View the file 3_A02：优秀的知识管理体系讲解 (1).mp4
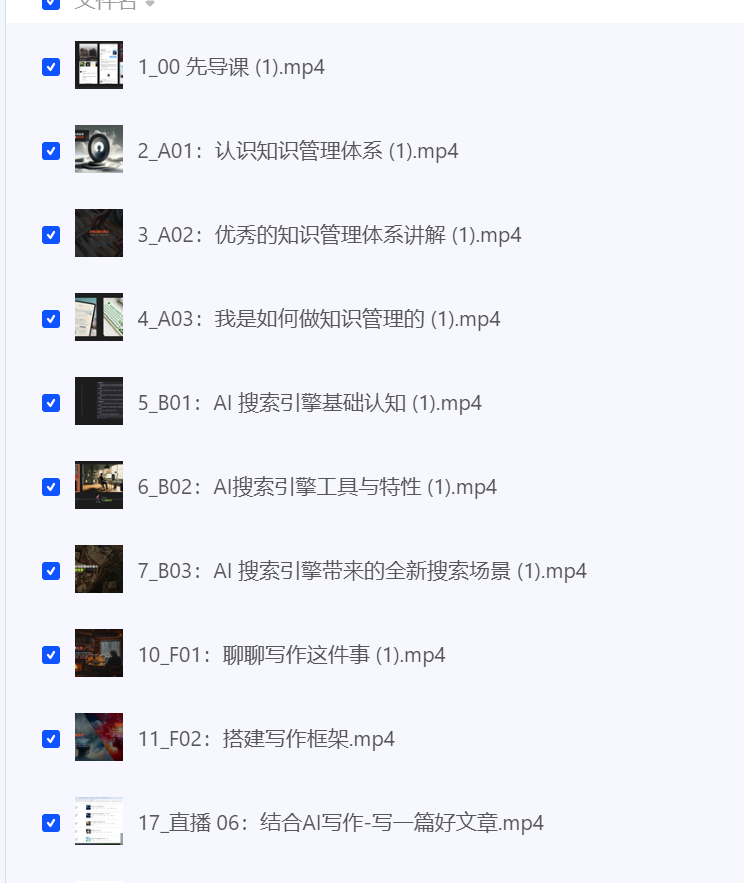The width and height of the screenshot is (744, 883). click(329, 235)
